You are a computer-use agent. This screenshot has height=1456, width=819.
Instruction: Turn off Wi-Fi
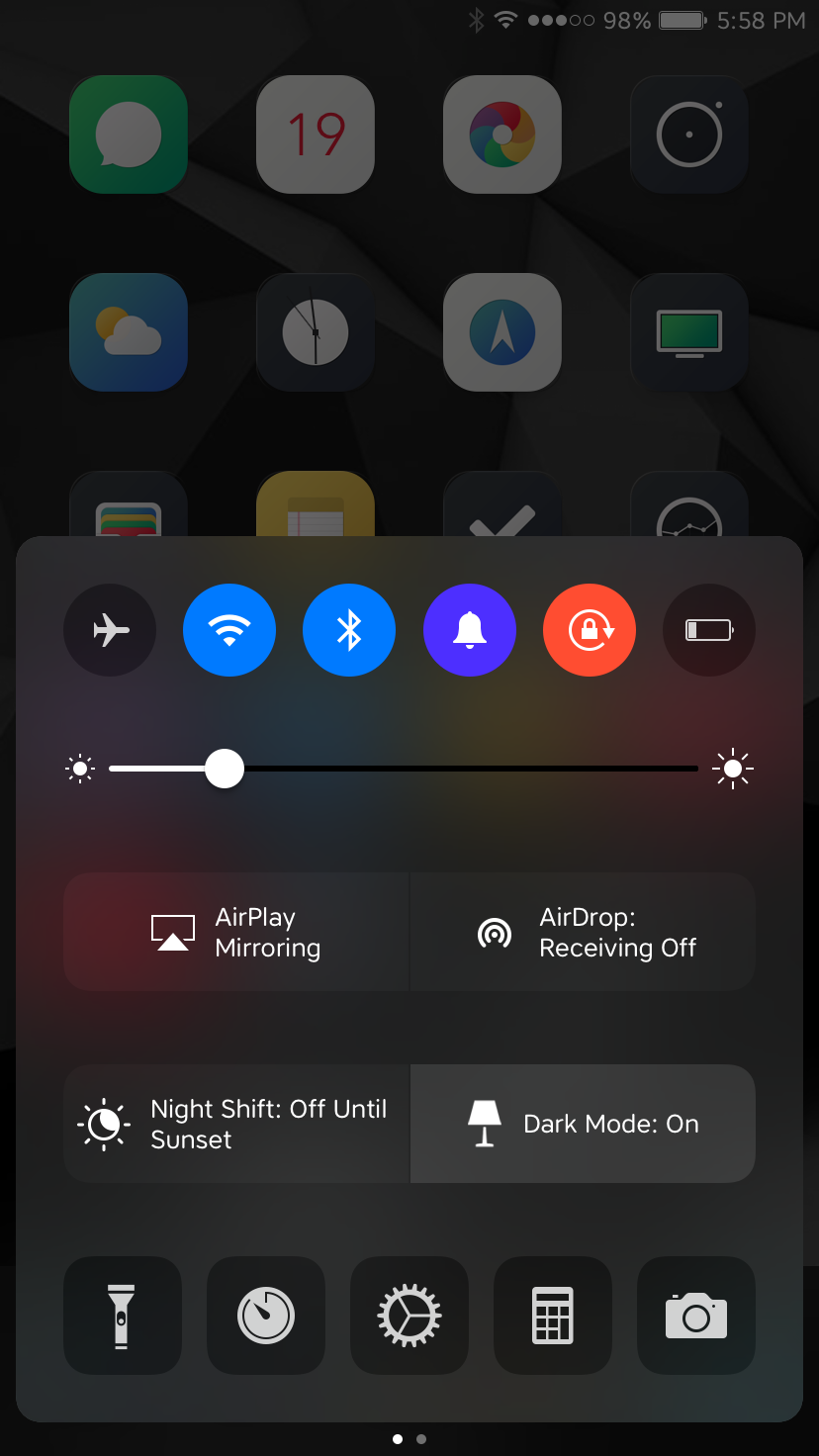229,630
